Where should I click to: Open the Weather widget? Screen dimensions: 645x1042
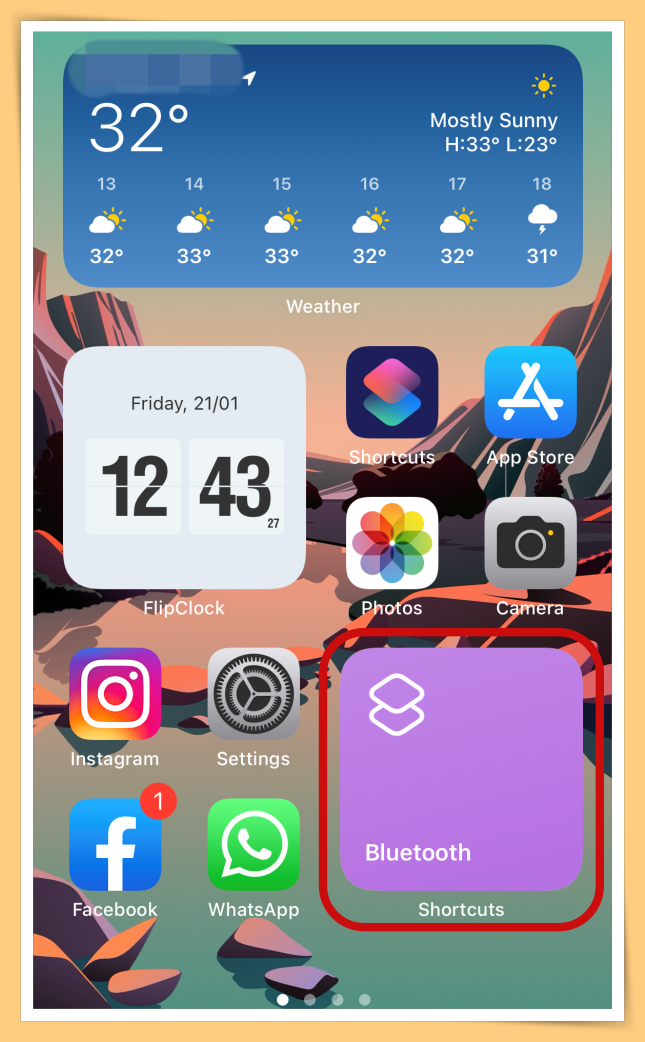[323, 166]
